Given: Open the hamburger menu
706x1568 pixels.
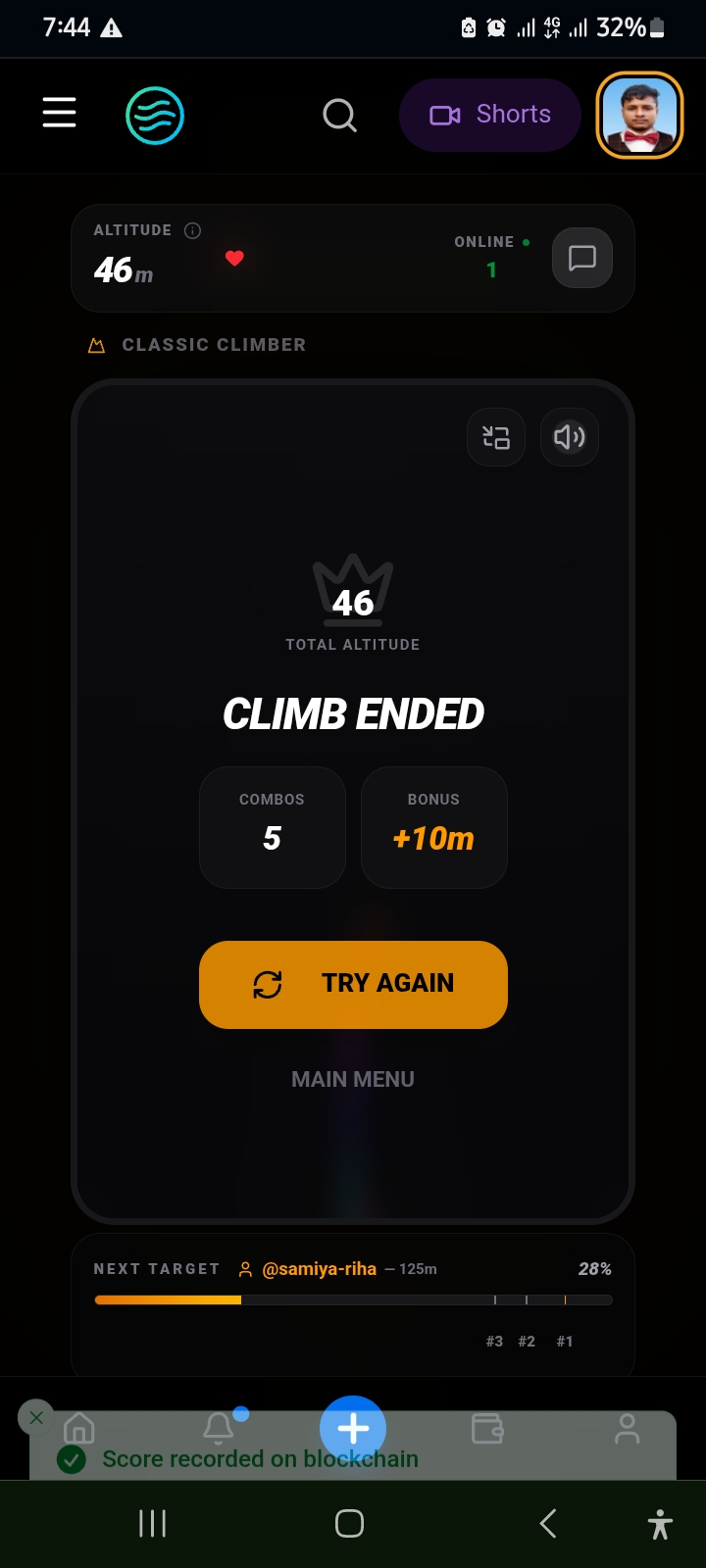Looking at the screenshot, I should point(59,113).
